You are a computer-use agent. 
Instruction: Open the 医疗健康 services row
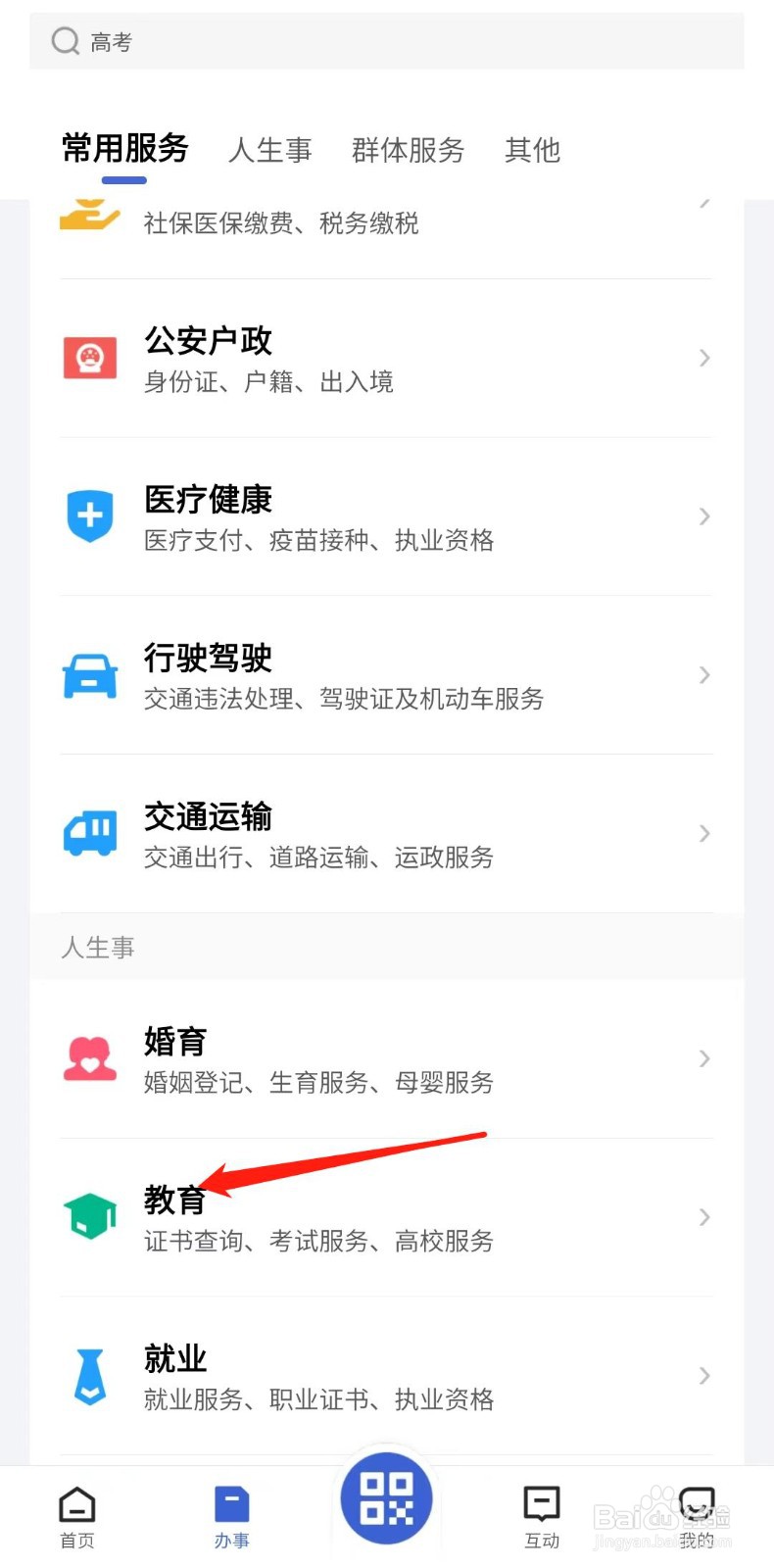pos(386,517)
